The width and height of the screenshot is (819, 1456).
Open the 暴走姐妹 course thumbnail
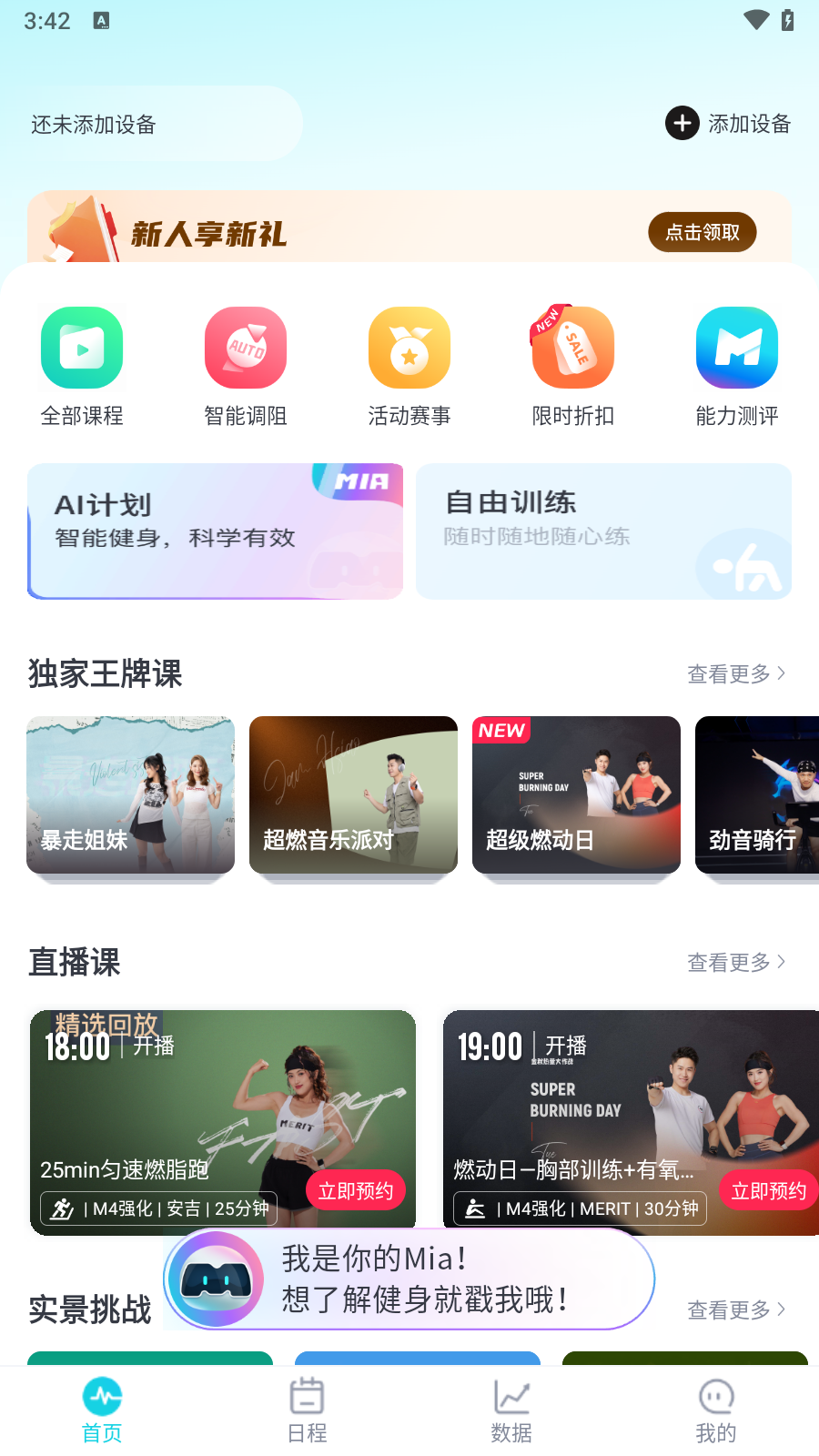pyautogui.click(x=130, y=794)
